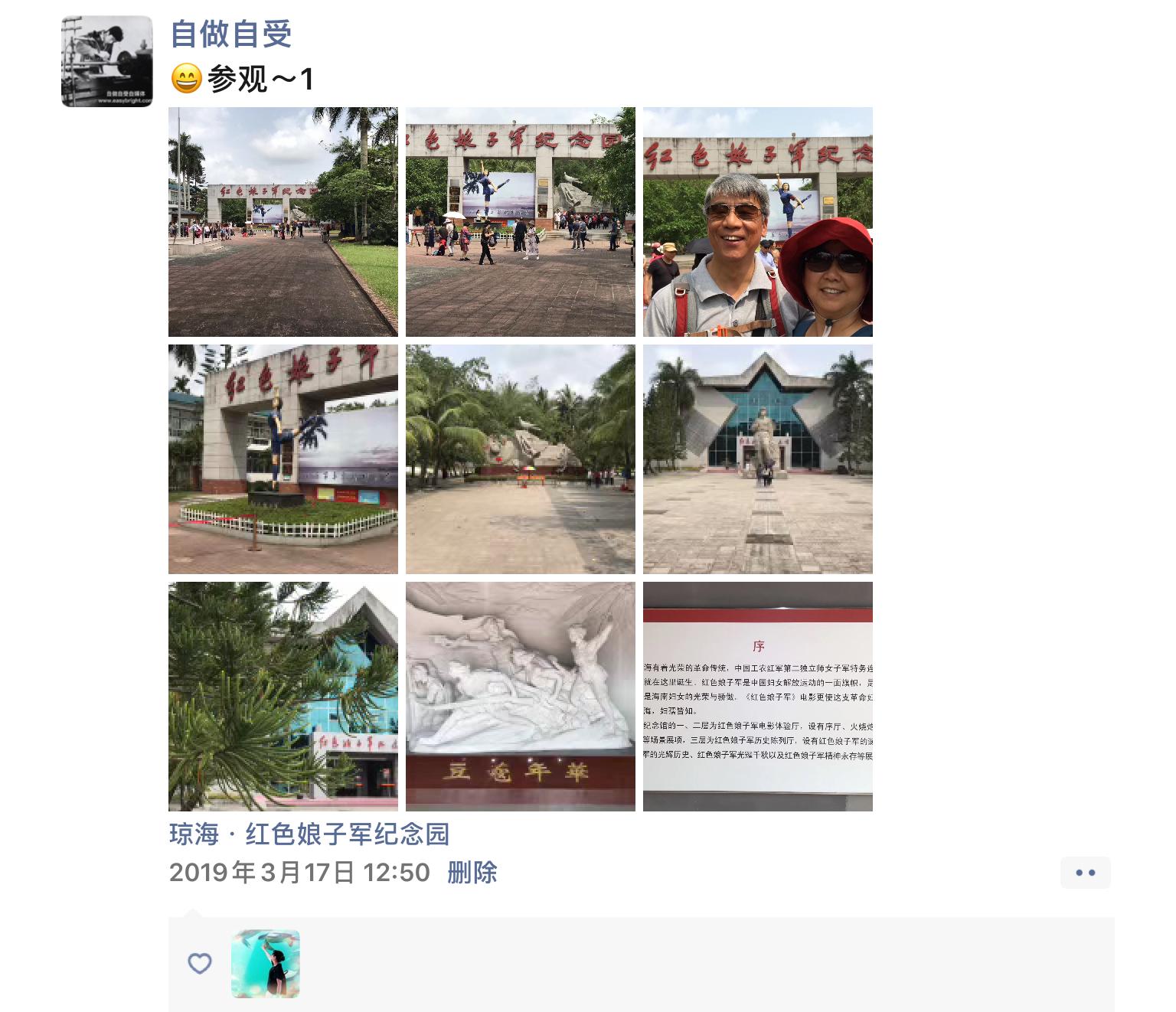View the pine tree and building photo
1176x1012 pixels.
pyautogui.click(x=283, y=696)
